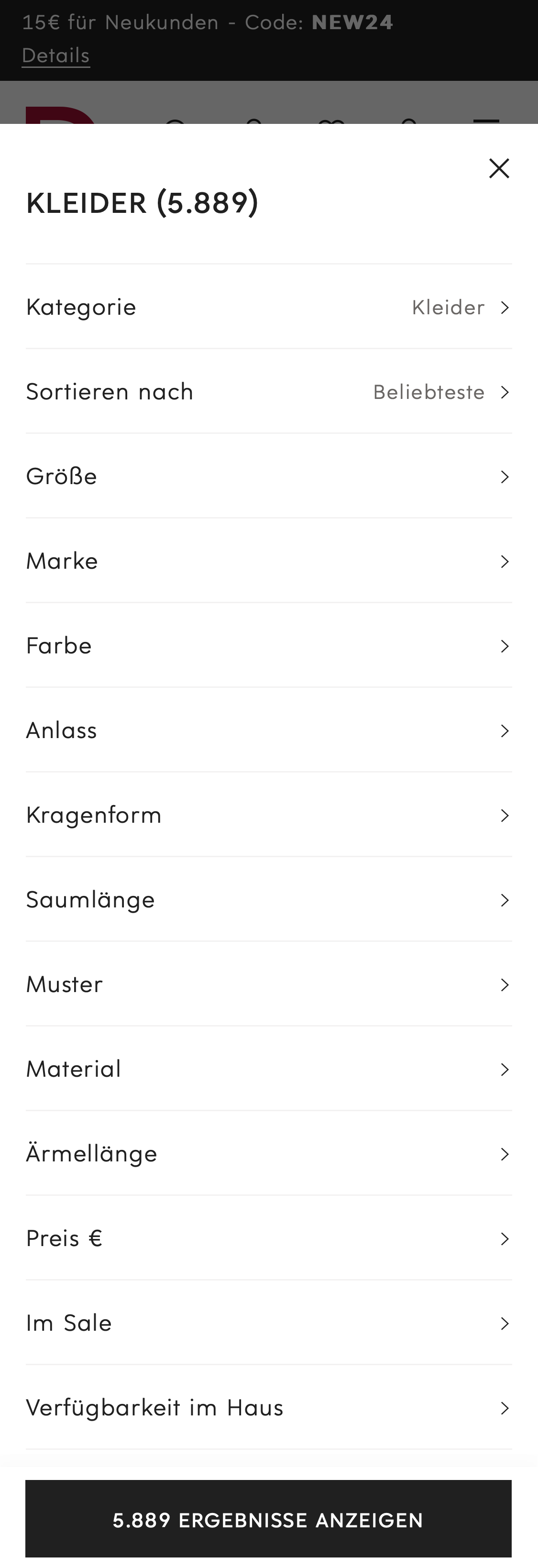Viewport: 538px width, 1568px height.
Task: Close the filter panel with the X icon
Action: 498,168
